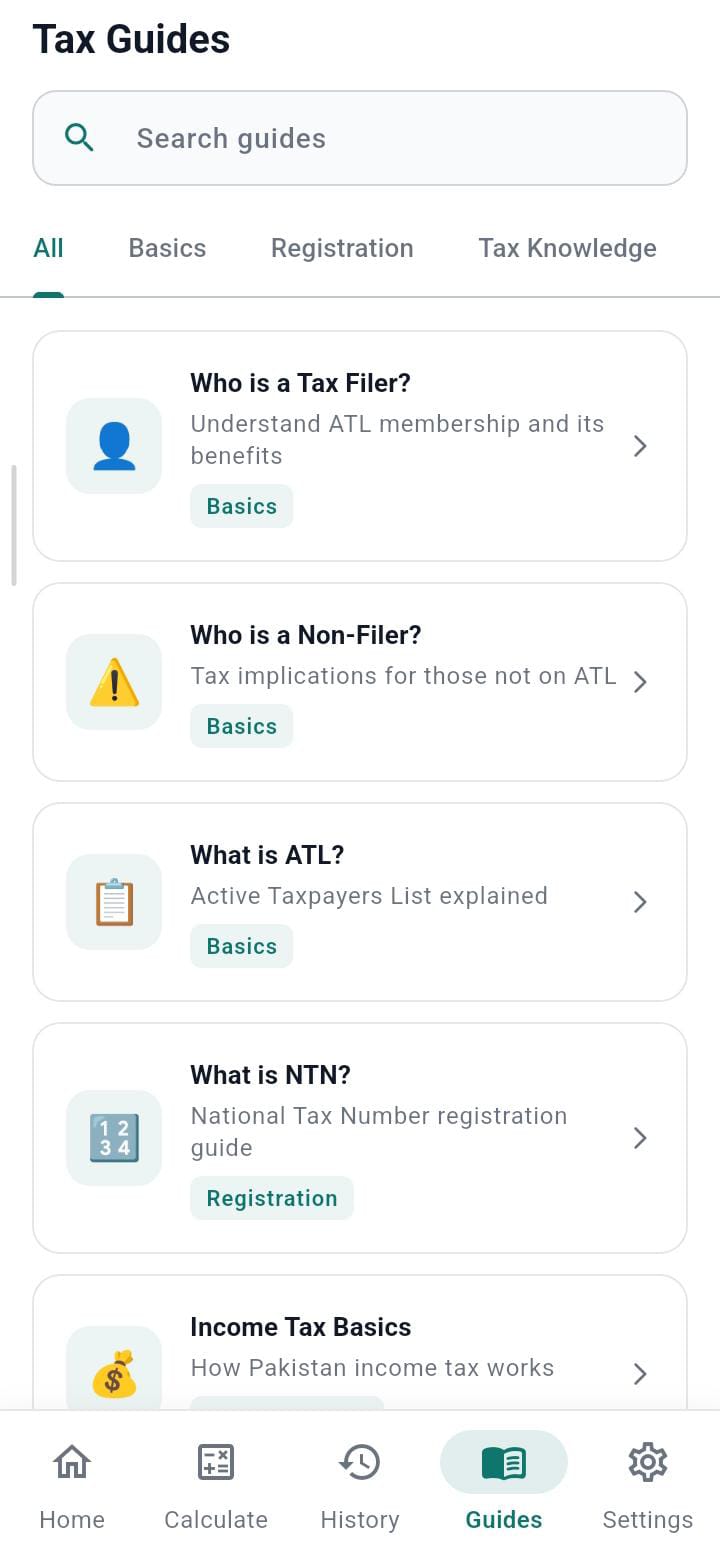Read the What is ATL guide
Screen dimensions: 720x1553
(360, 902)
